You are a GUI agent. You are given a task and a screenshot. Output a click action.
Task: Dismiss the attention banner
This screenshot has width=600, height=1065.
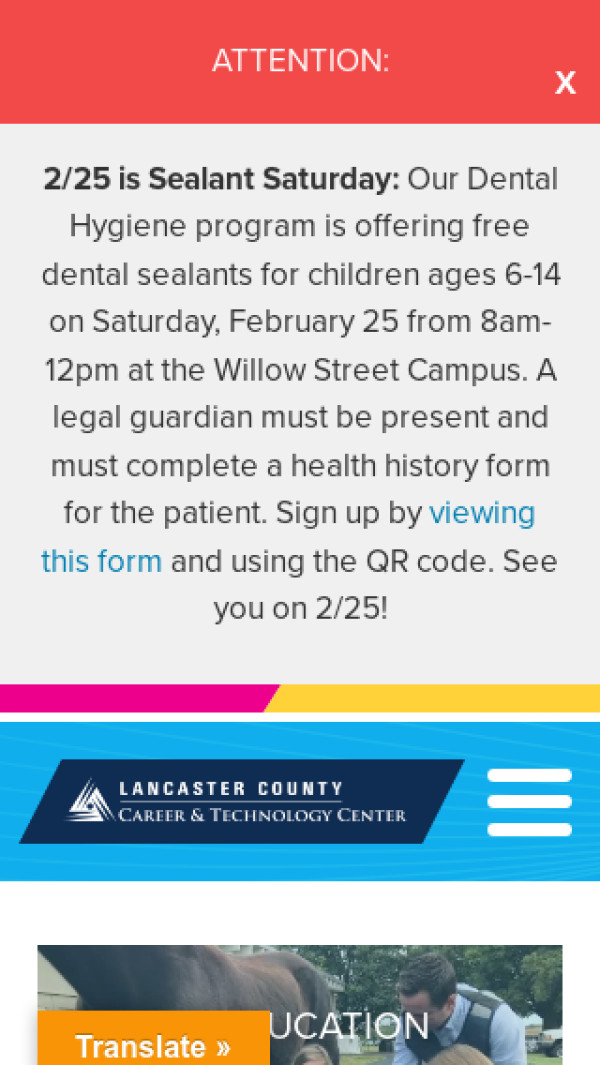tap(565, 83)
